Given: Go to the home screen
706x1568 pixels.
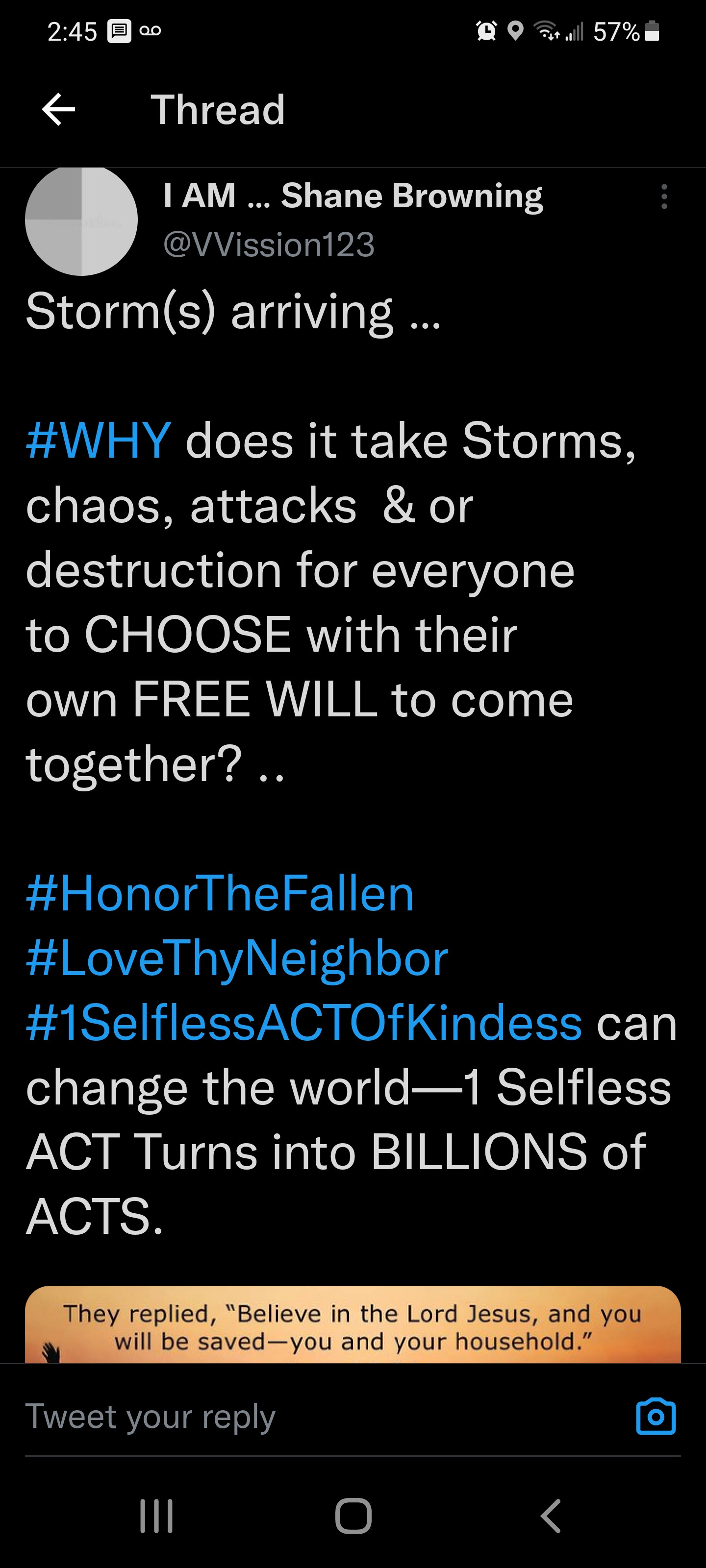Looking at the screenshot, I should click(353, 1516).
